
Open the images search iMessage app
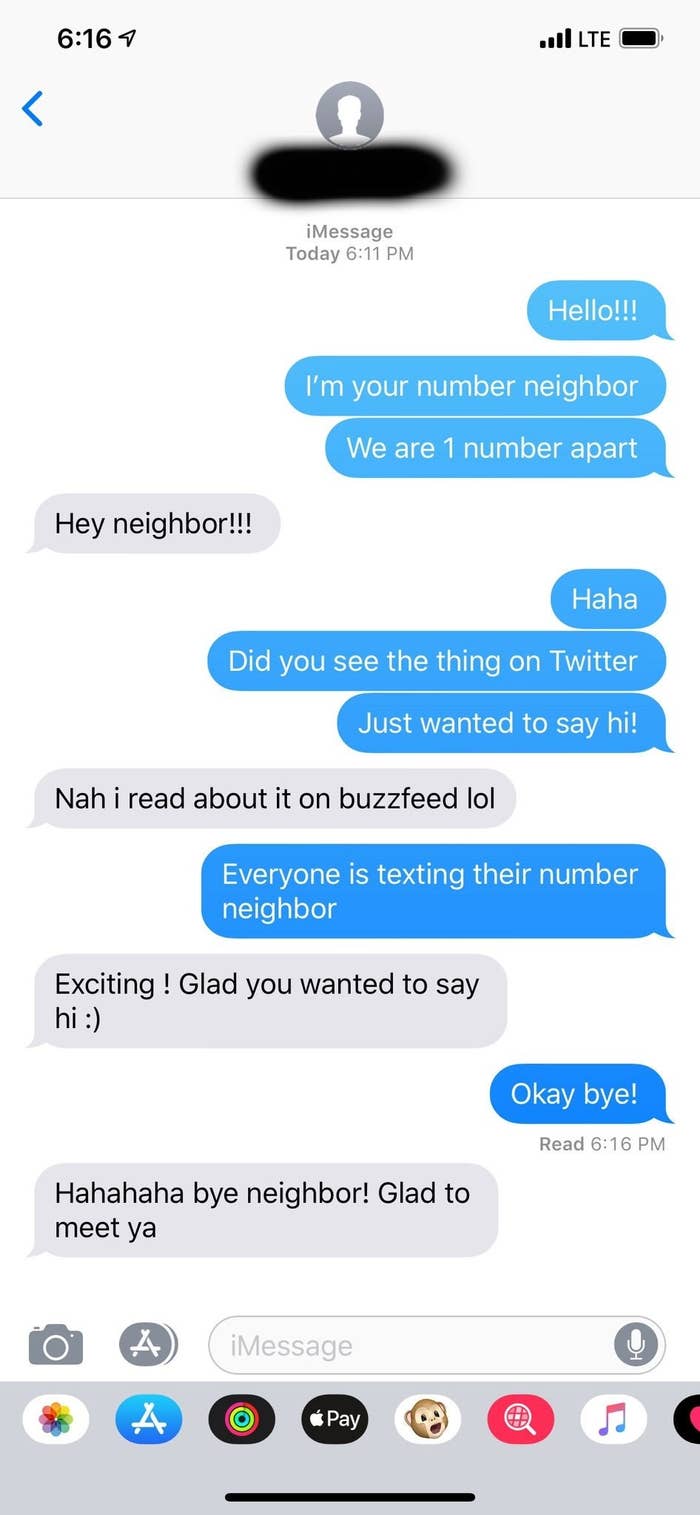pyautogui.click(x=520, y=1419)
